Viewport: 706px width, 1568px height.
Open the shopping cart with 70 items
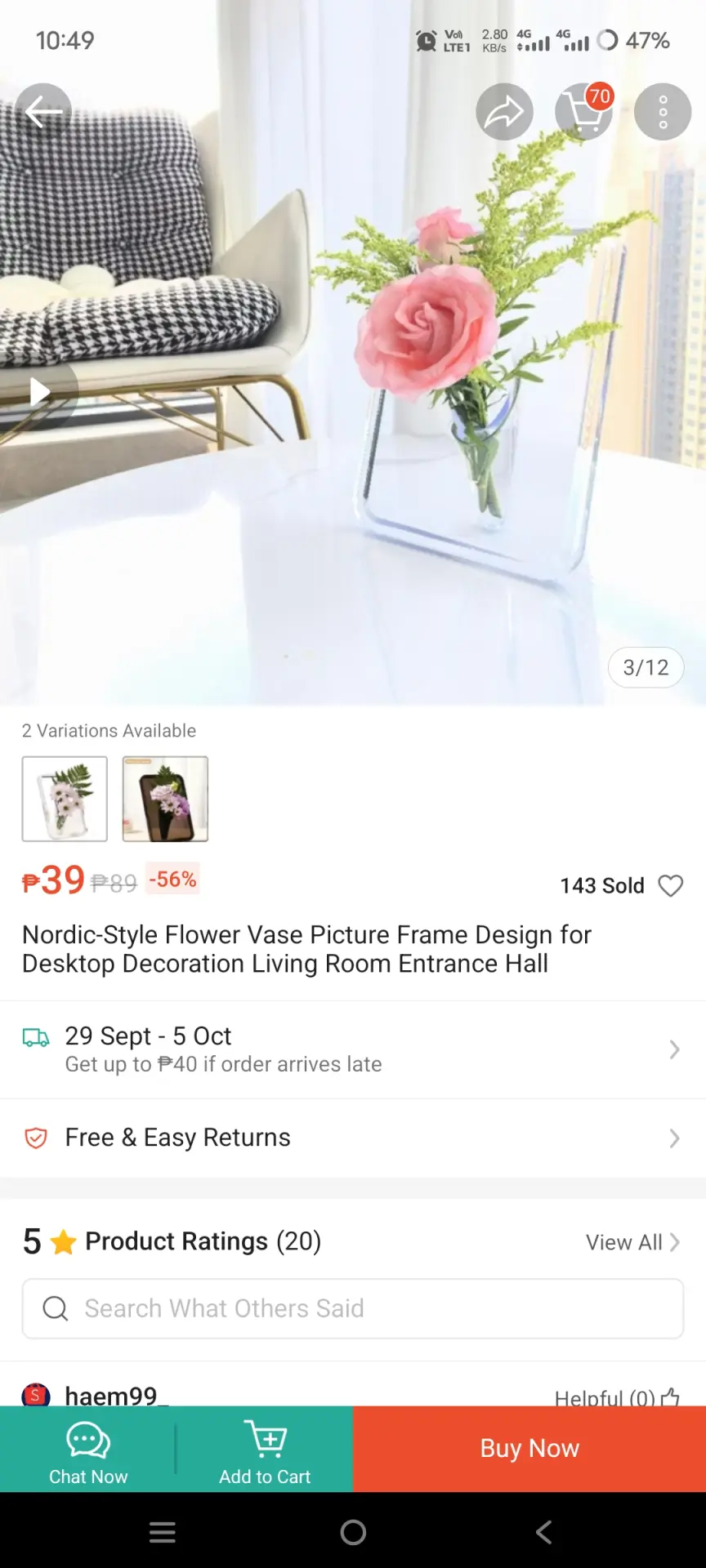[x=584, y=112]
